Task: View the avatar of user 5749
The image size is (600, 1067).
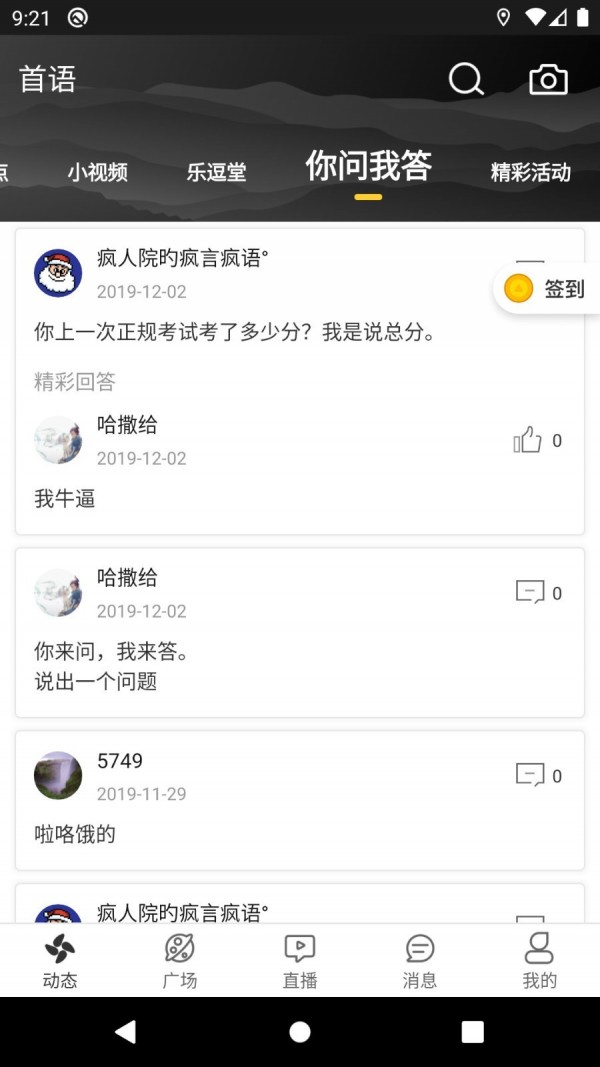Action: 58,776
